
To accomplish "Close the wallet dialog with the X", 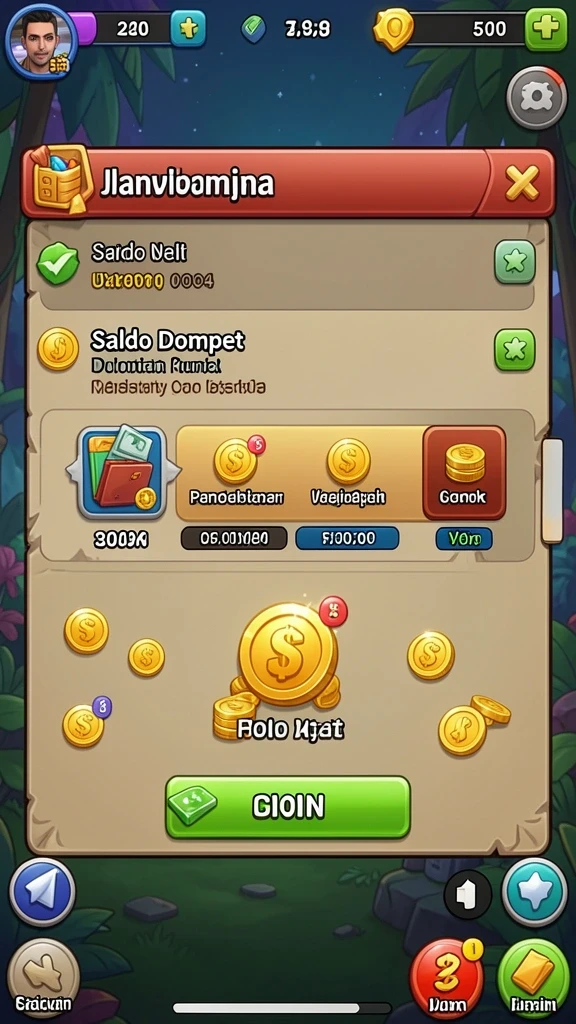I will point(522,182).
